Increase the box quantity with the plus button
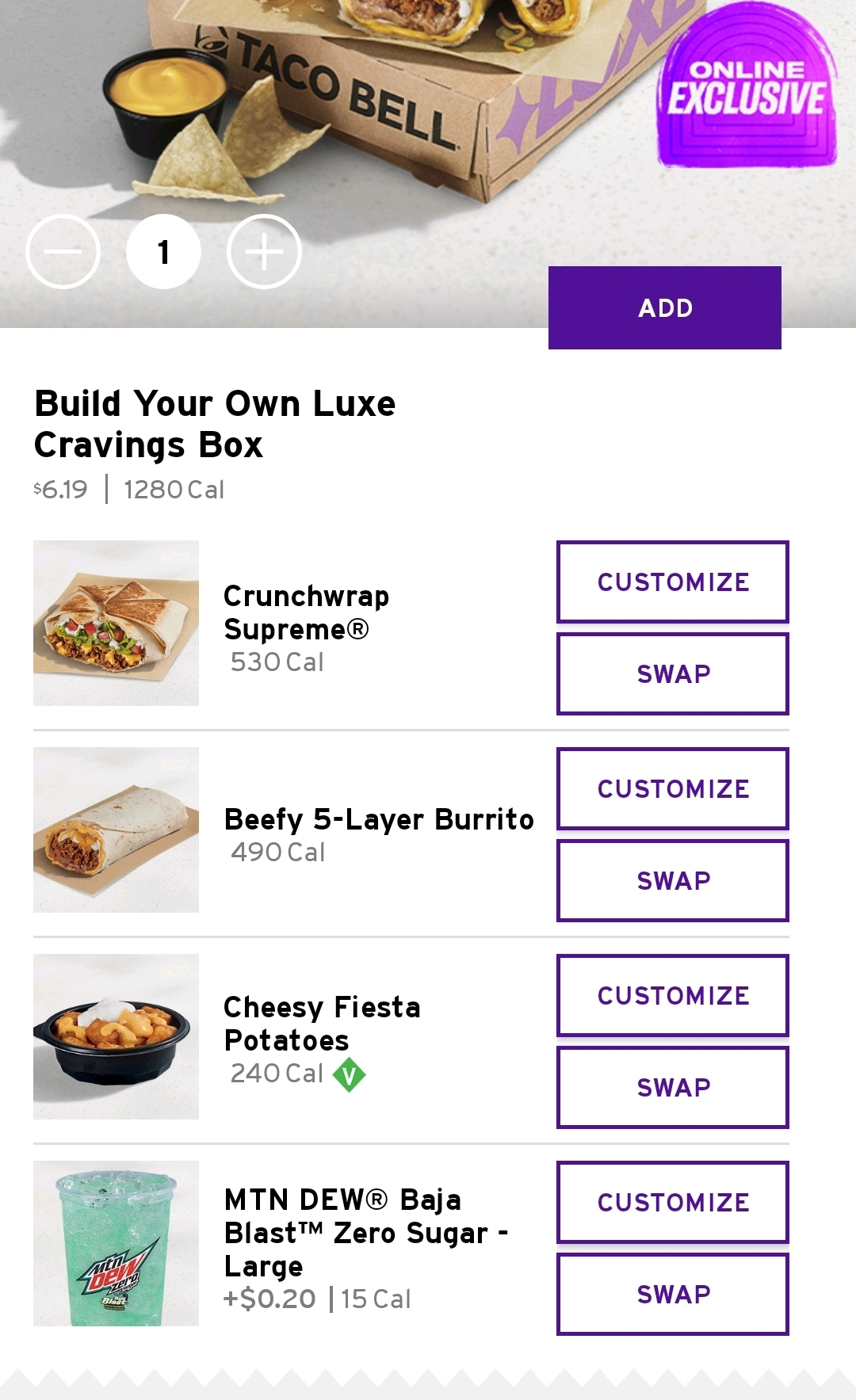 [264, 252]
